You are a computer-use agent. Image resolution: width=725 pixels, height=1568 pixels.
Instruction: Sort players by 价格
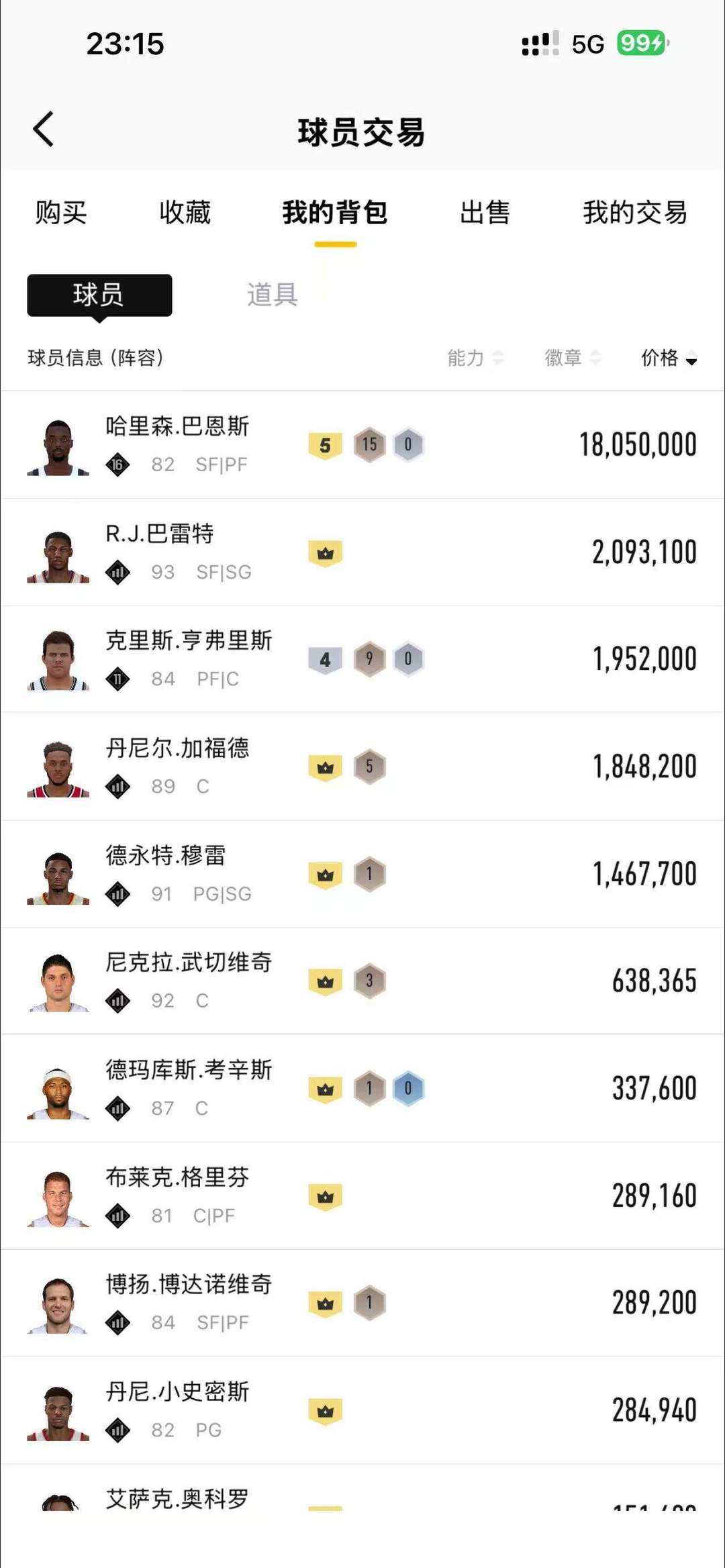click(x=669, y=358)
